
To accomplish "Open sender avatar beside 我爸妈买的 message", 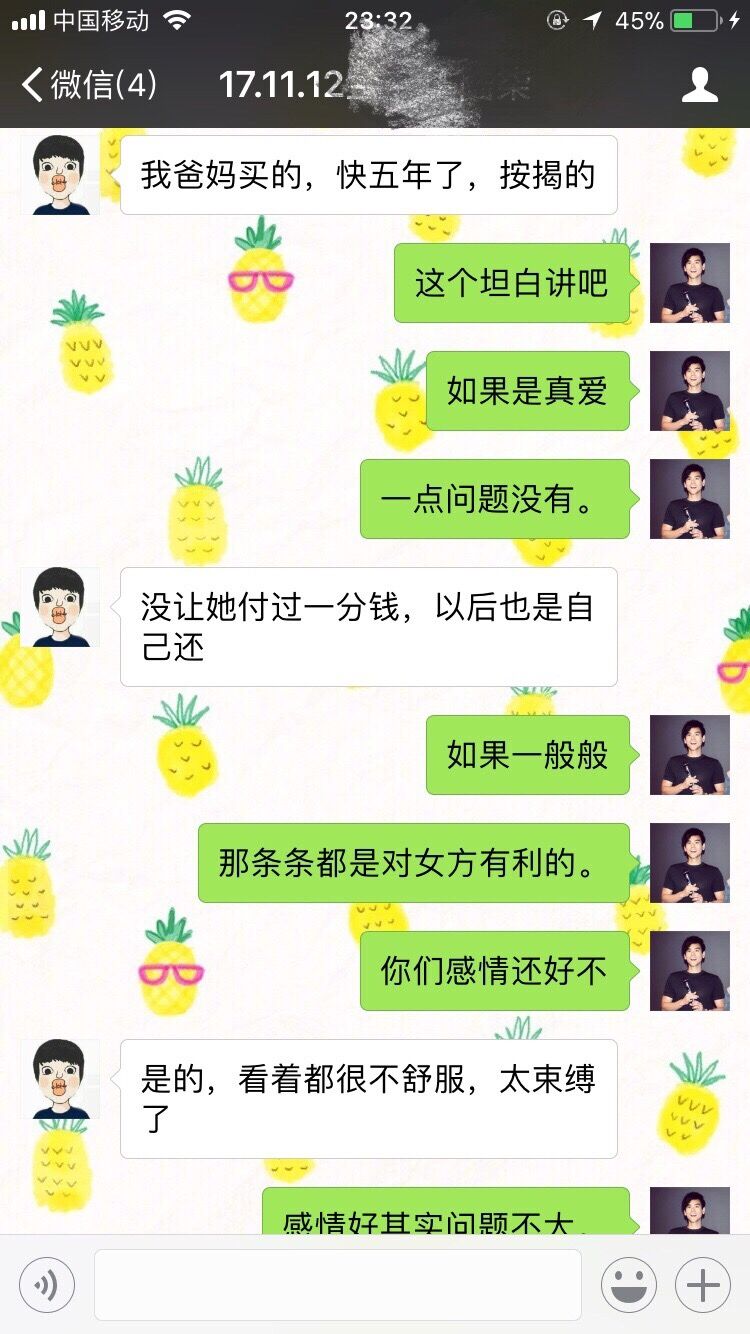I will coord(60,175).
